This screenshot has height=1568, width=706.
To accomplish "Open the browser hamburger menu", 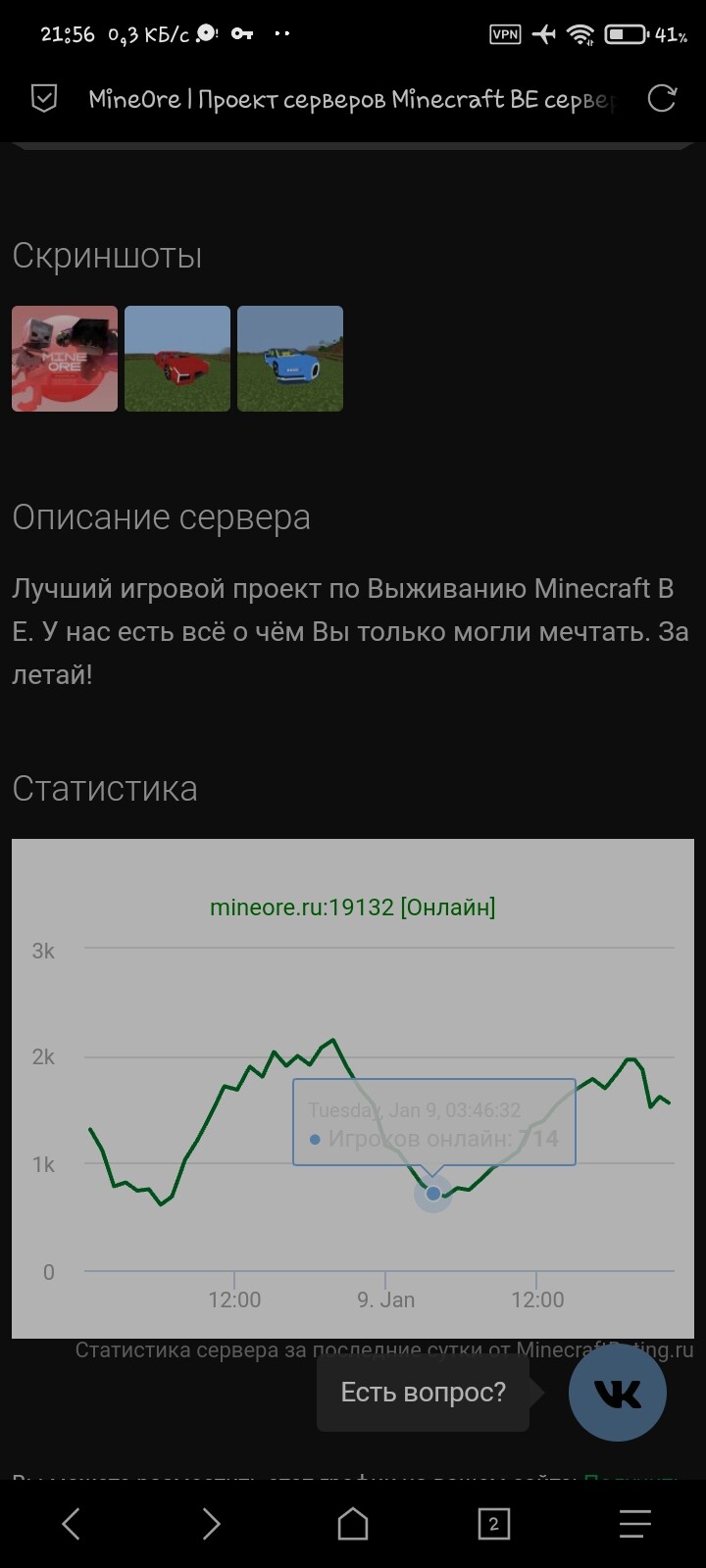I will [x=634, y=1524].
